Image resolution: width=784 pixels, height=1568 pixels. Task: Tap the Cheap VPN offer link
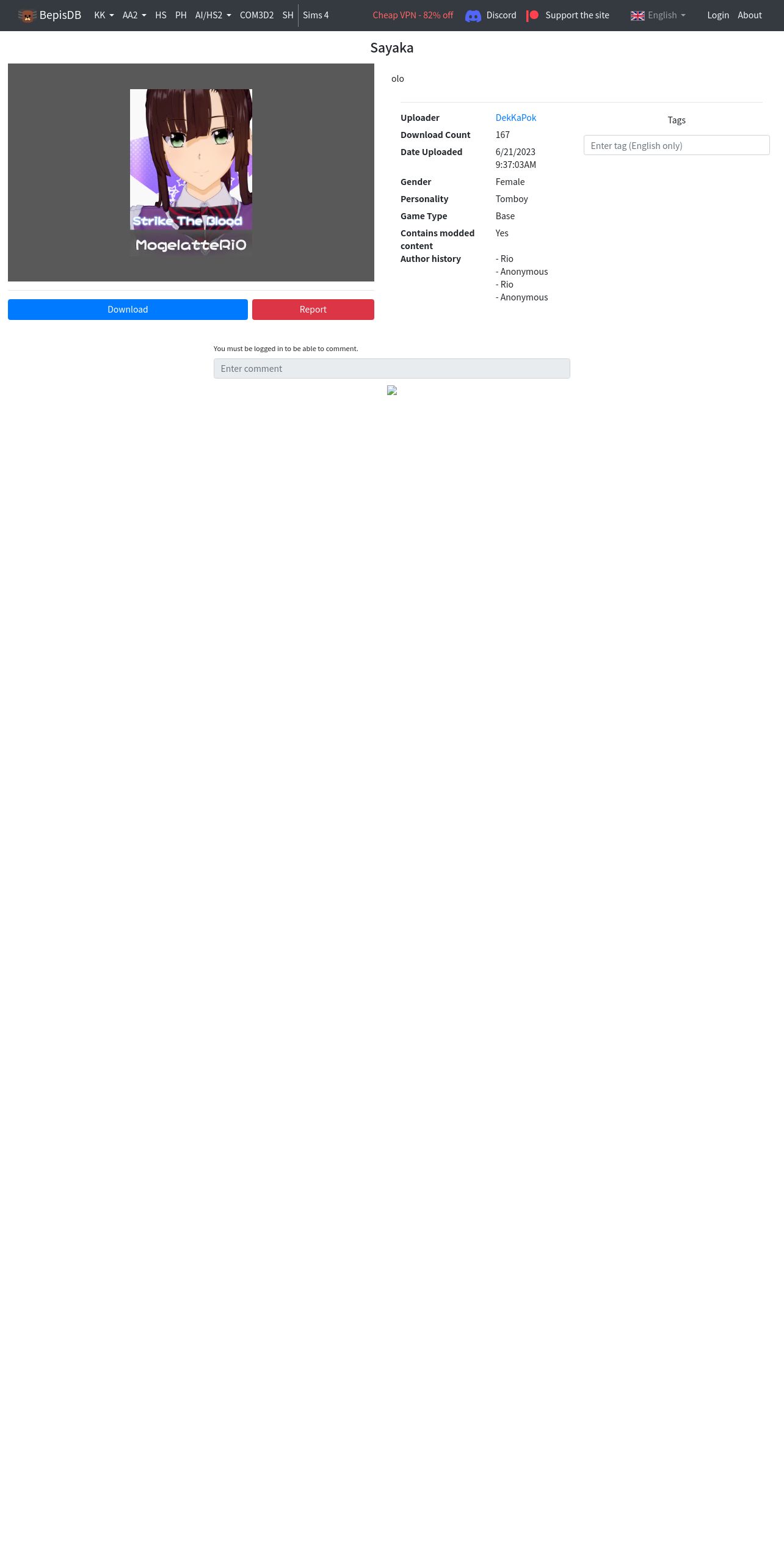[x=413, y=15]
